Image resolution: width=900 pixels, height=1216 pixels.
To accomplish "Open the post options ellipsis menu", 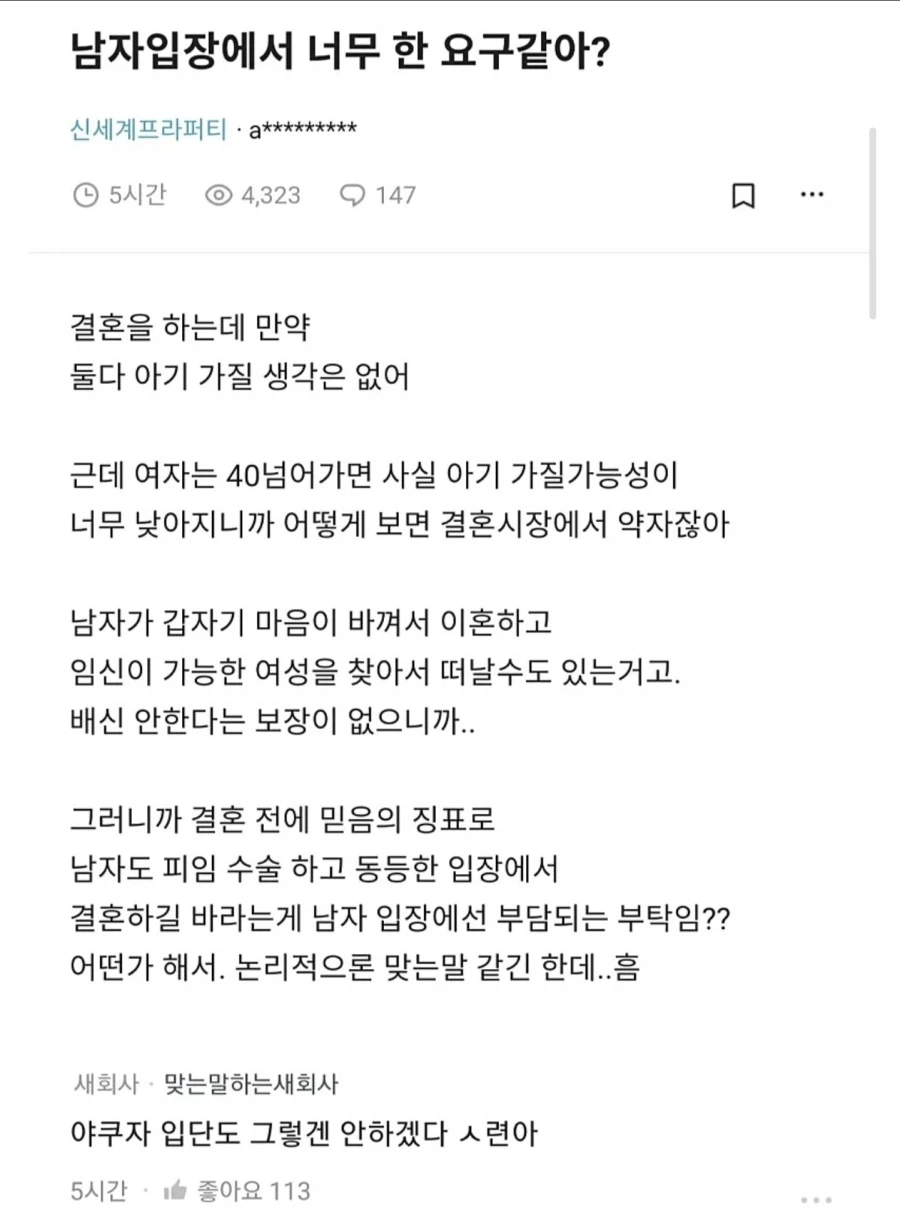I will point(813,195).
